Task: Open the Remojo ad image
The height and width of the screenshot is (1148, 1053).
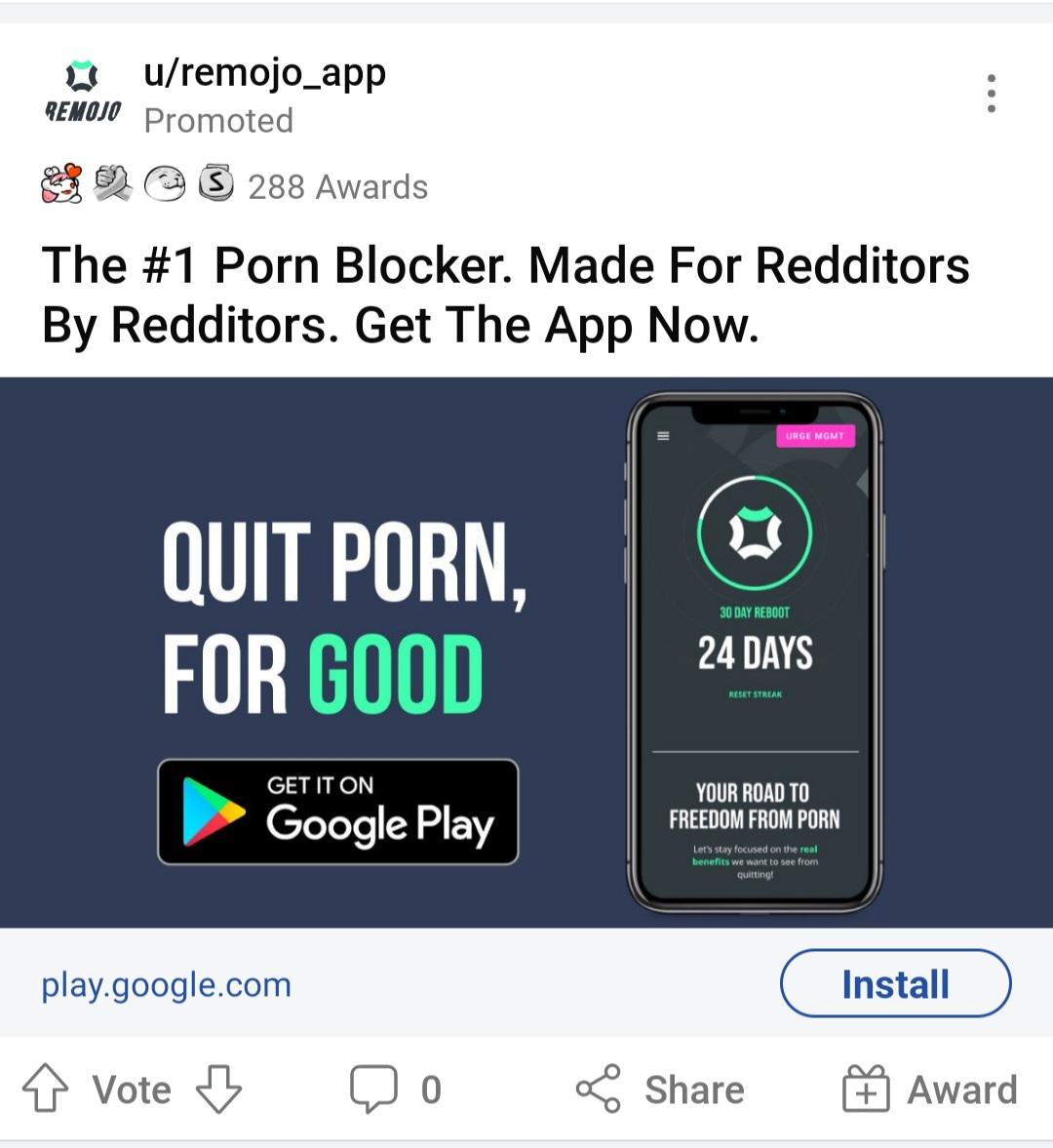Action: (x=526, y=652)
